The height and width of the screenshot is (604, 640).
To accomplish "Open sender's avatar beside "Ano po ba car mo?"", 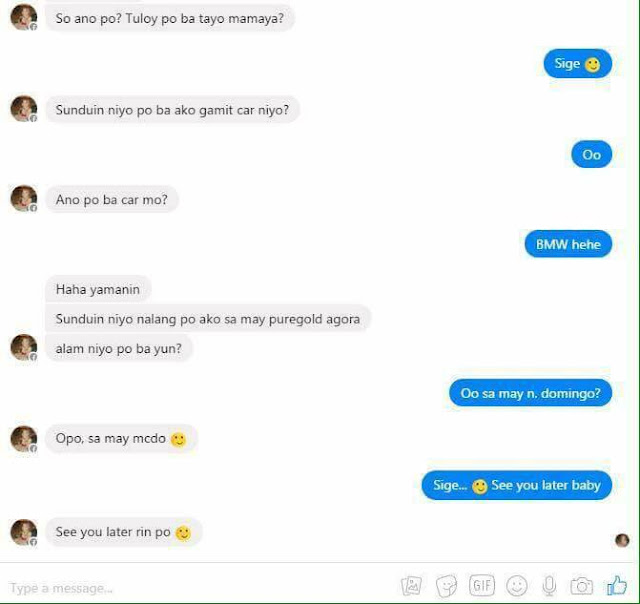I will coord(23,198).
